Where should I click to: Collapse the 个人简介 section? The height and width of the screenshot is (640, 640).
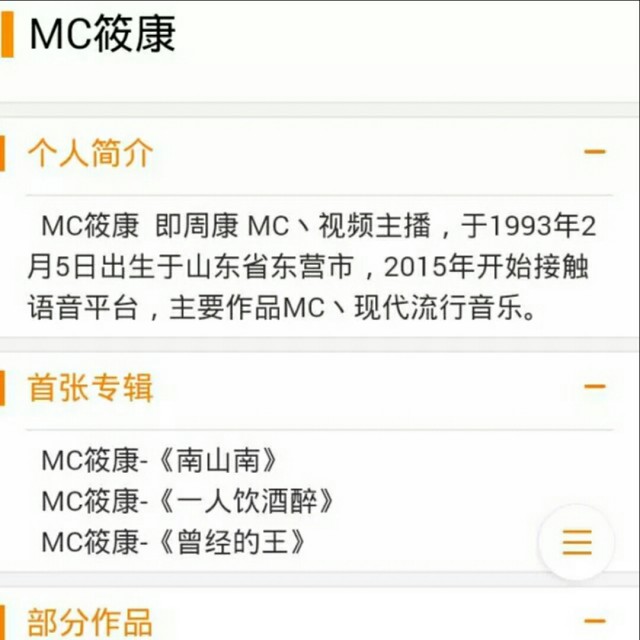click(x=595, y=153)
